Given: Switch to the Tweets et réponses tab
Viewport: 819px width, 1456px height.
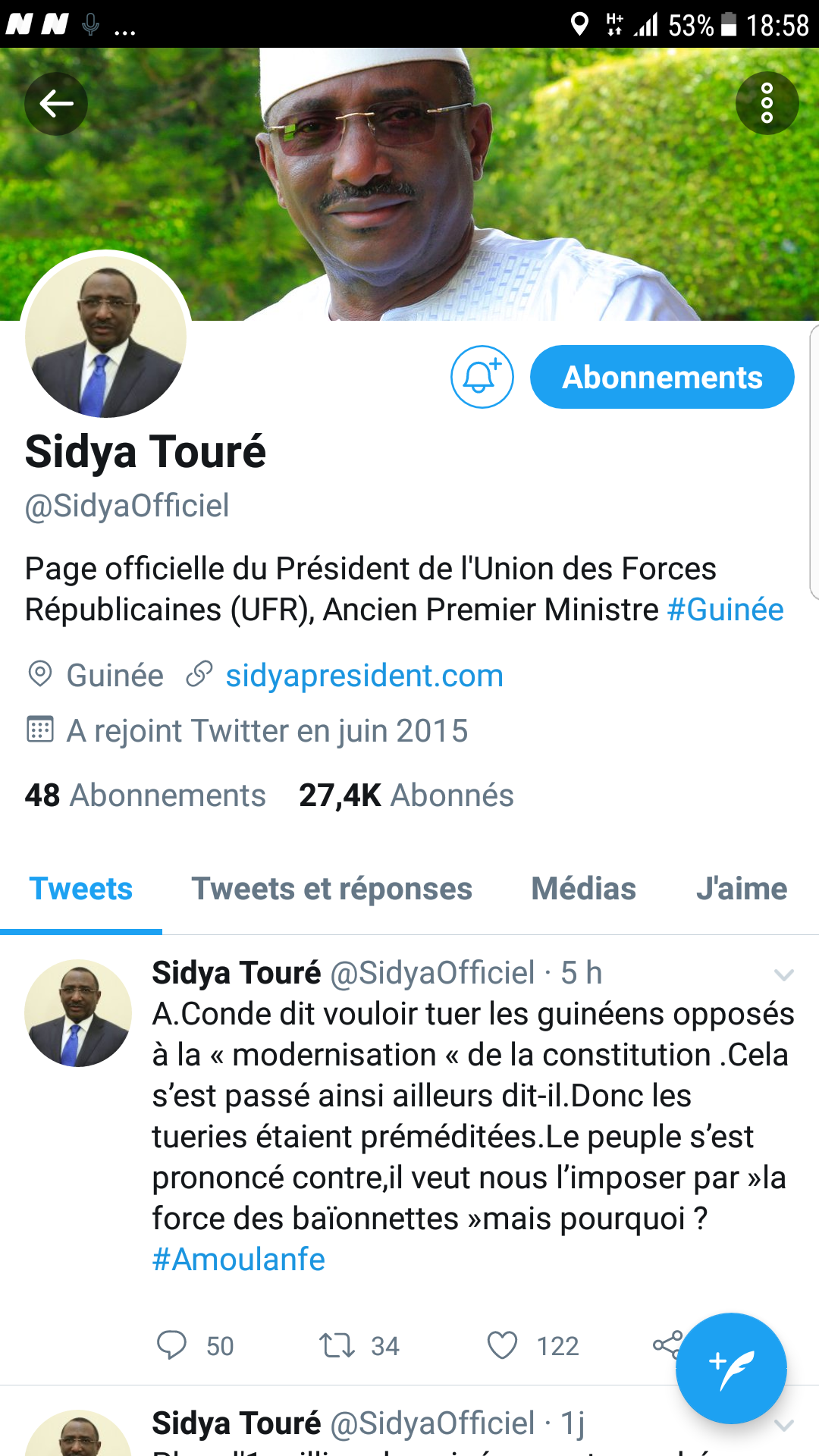Looking at the screenshot, I should point(331,889).
